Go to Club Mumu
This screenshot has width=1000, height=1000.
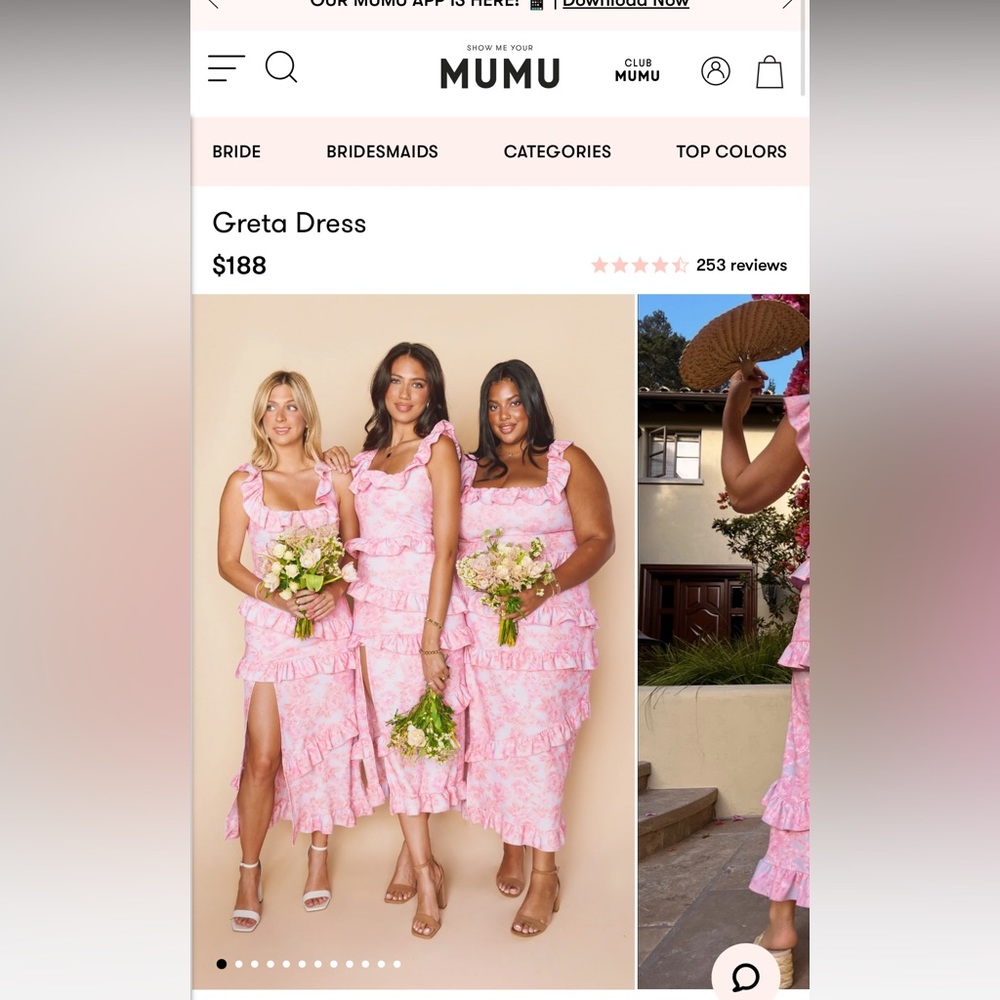coord(637,70)
